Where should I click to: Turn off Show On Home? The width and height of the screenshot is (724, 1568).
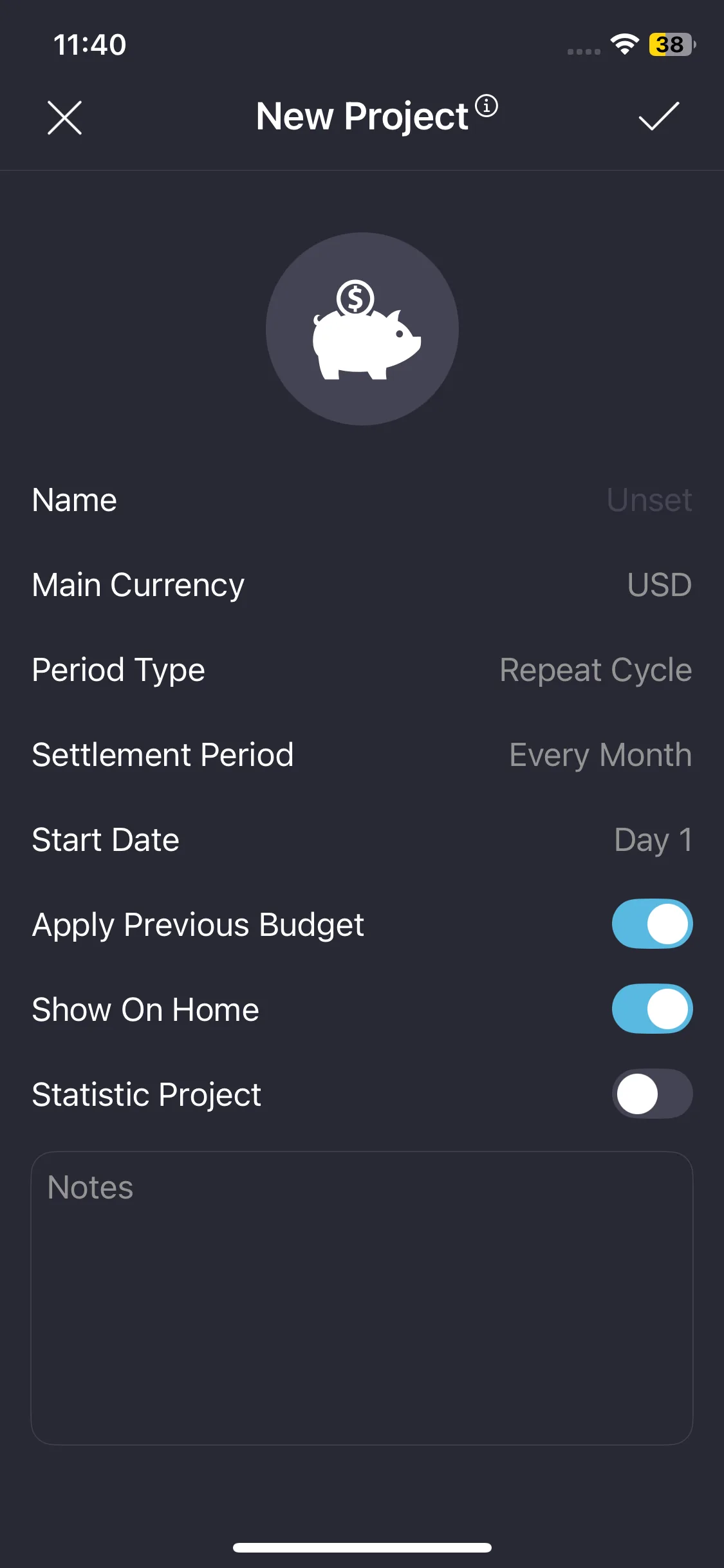[651, 1009]
